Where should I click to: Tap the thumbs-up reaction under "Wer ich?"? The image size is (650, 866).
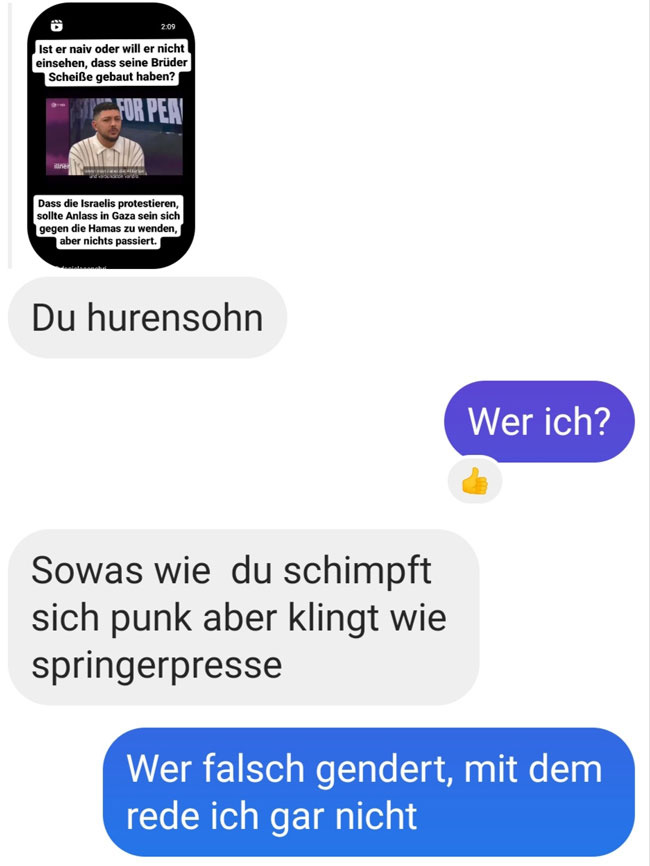click(x=474, y=483)
